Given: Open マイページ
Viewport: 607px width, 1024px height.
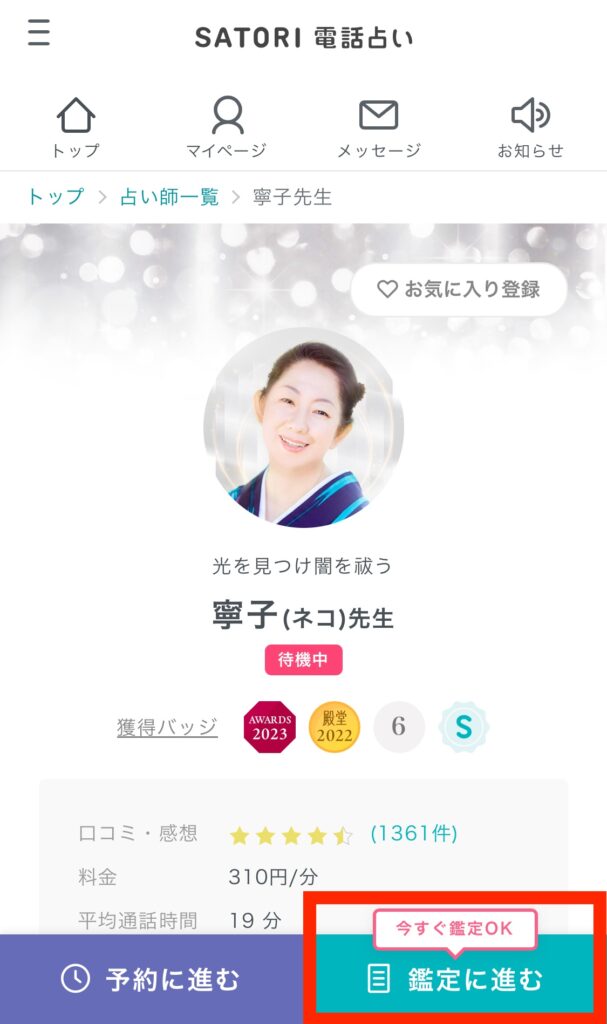Looking at the screenshot, I should (x=227, y=128).
